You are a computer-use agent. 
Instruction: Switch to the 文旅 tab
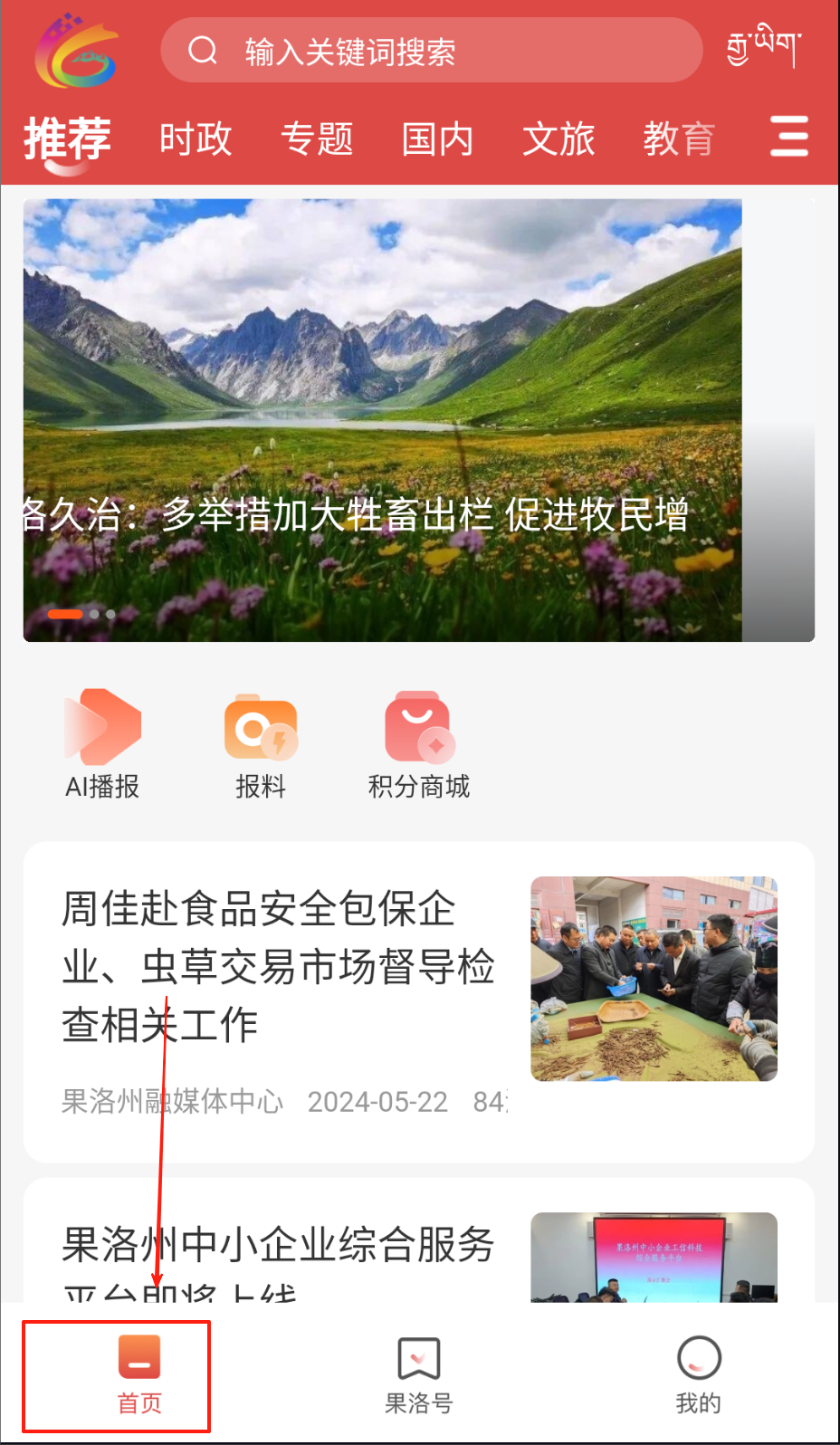[x=558, y=139]
